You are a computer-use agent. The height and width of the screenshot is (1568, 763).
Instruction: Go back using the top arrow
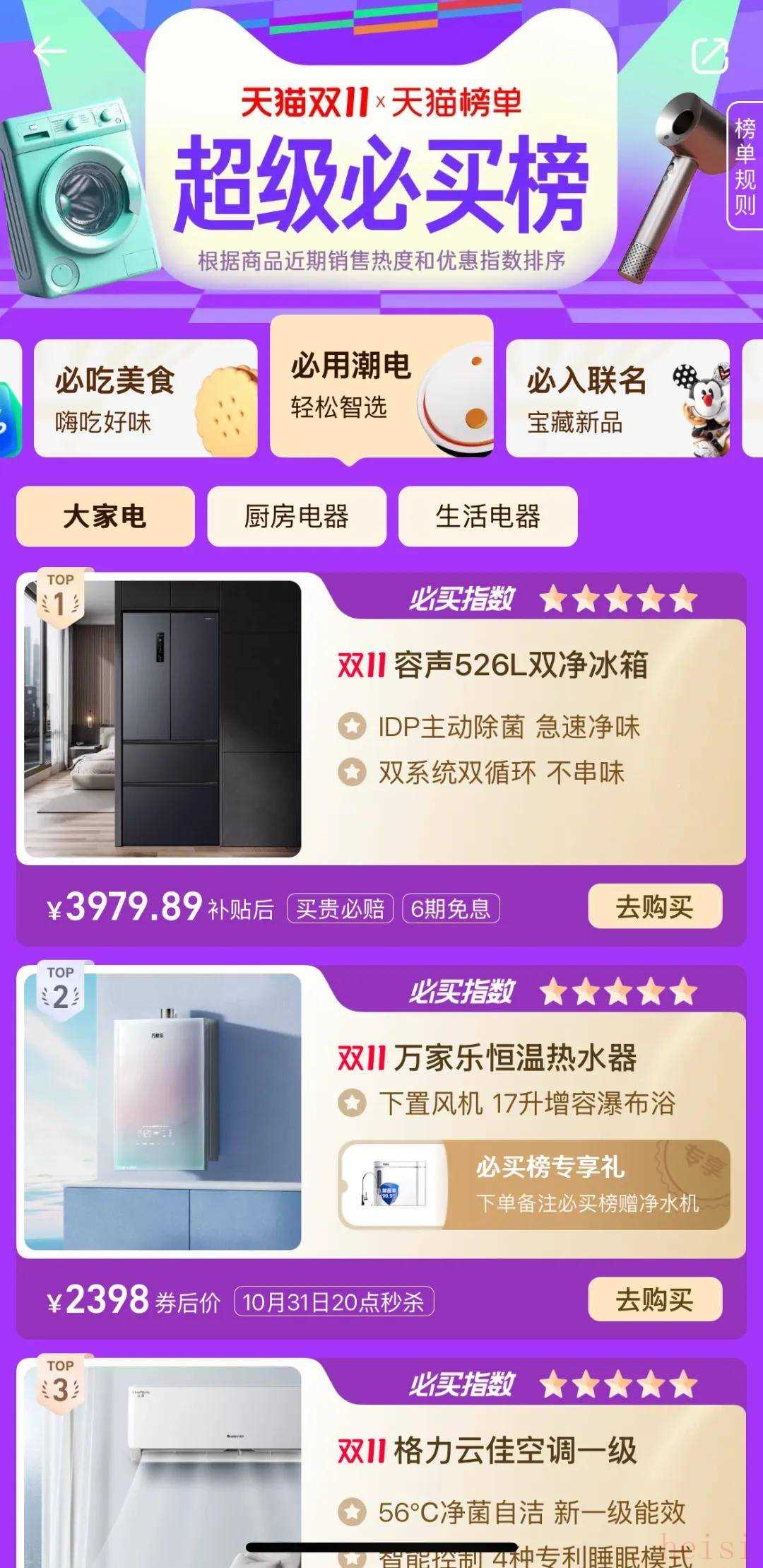tap(49, 52)
